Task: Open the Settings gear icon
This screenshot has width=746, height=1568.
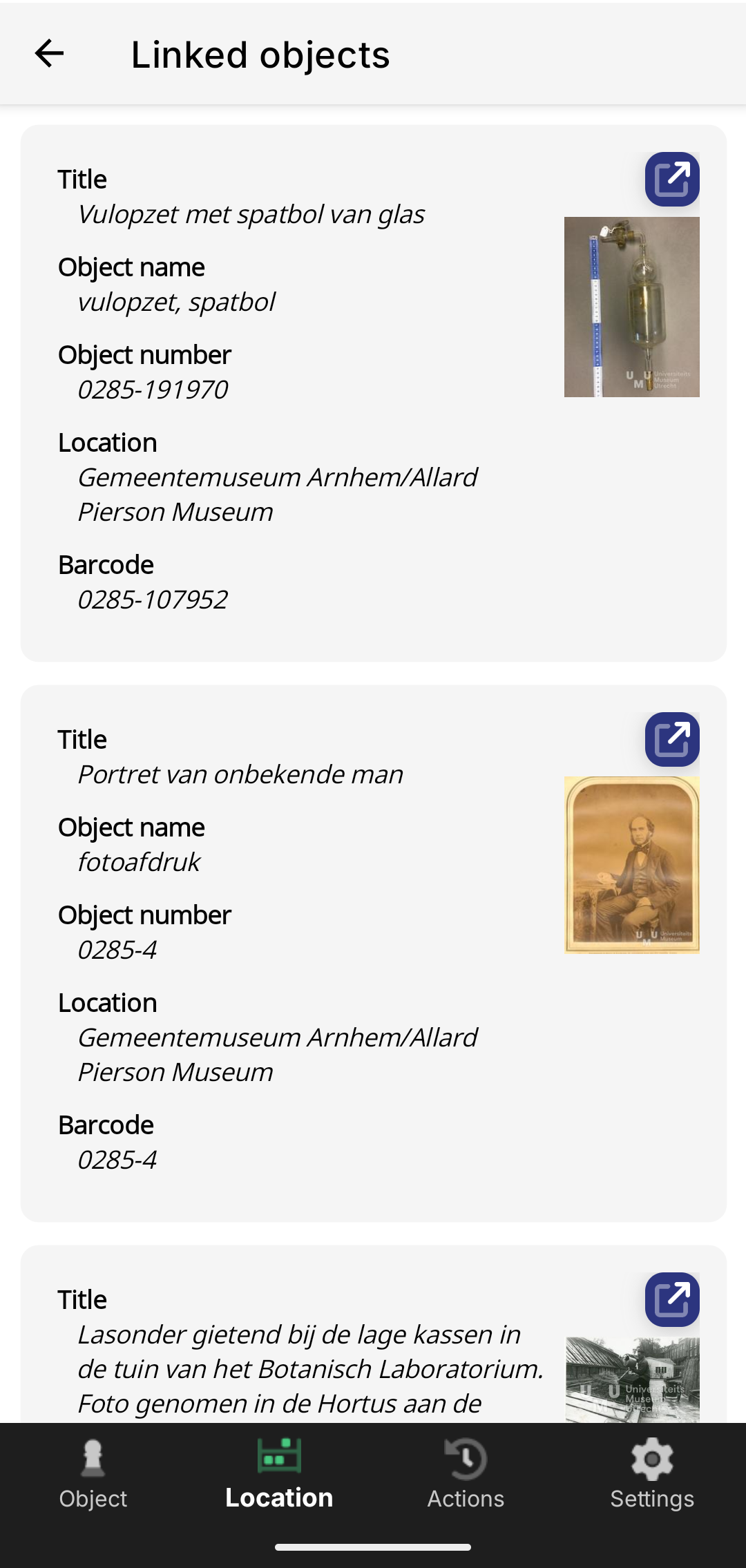Action: pos(652,1460)
